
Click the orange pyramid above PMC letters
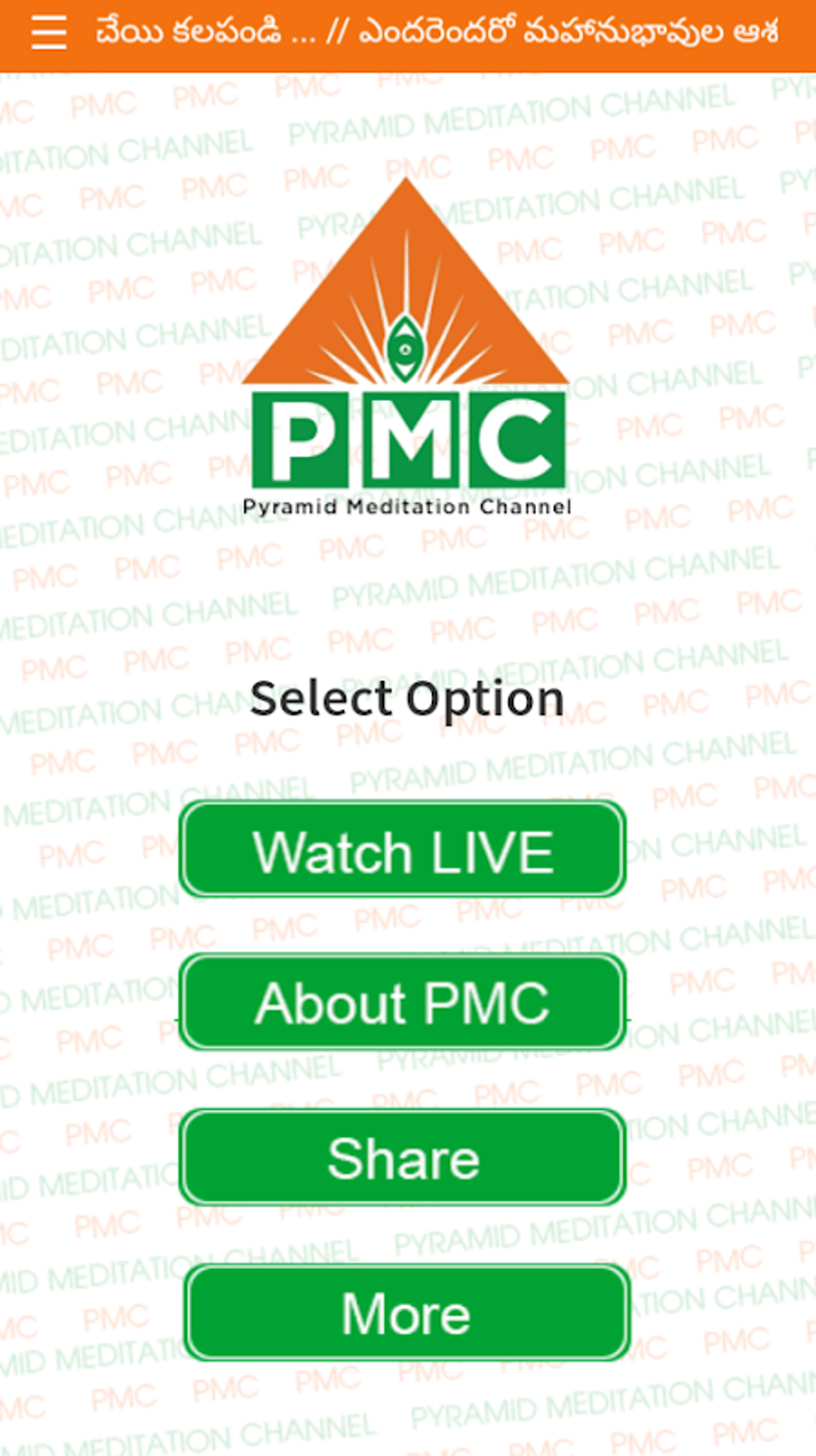[408, 264]
